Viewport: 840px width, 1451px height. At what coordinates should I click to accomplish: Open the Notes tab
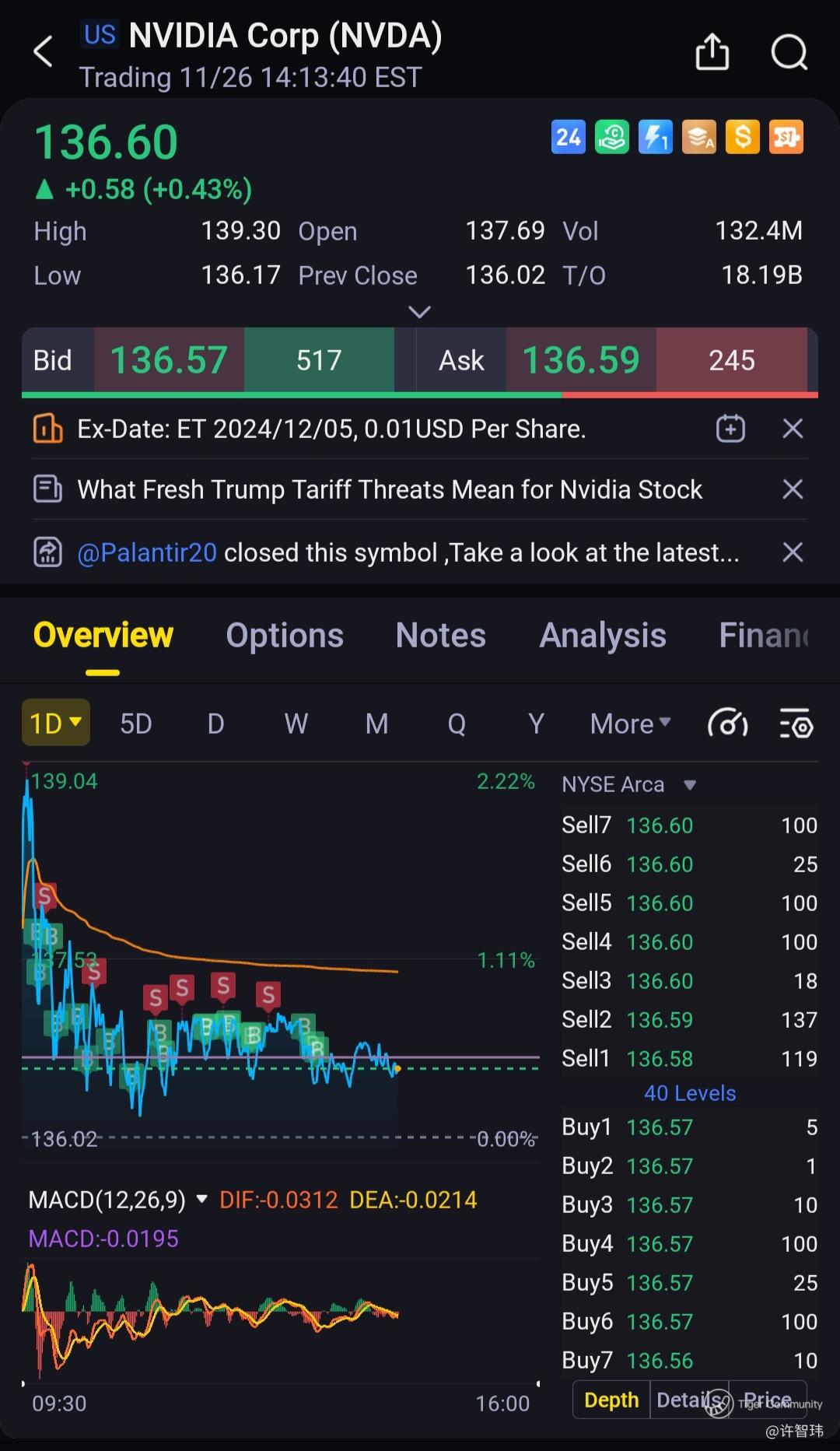pos(440,636)
